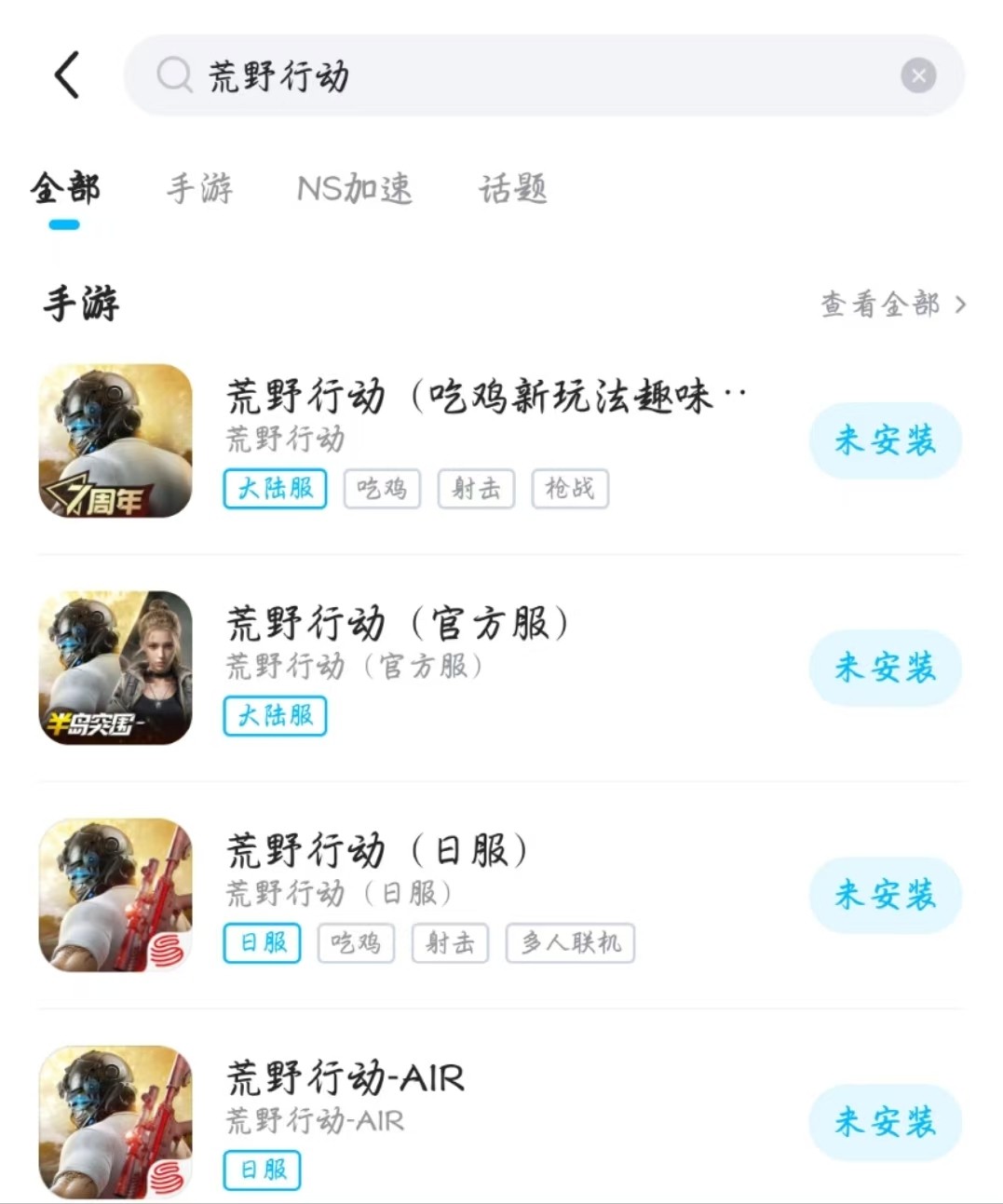Screen dimensions: 1003x1204
Task: Tap 未安装 for 荒野行动（吃鸡新玩法趣味
Action: coord(885,440)
